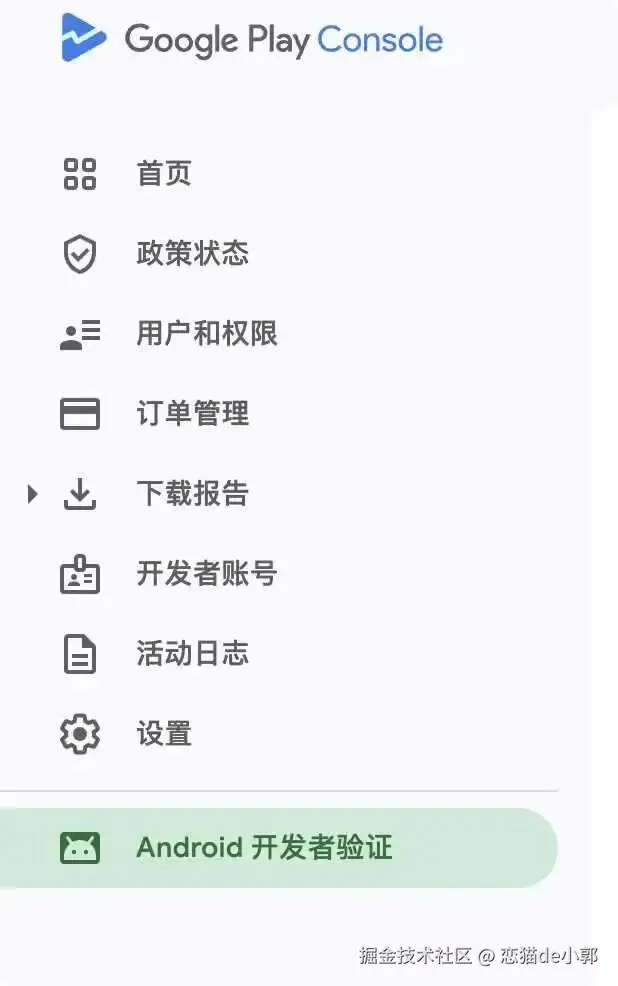This screenshot has height=986, width=618.
Task: Open 设置 settings
Action: (163, 734)
